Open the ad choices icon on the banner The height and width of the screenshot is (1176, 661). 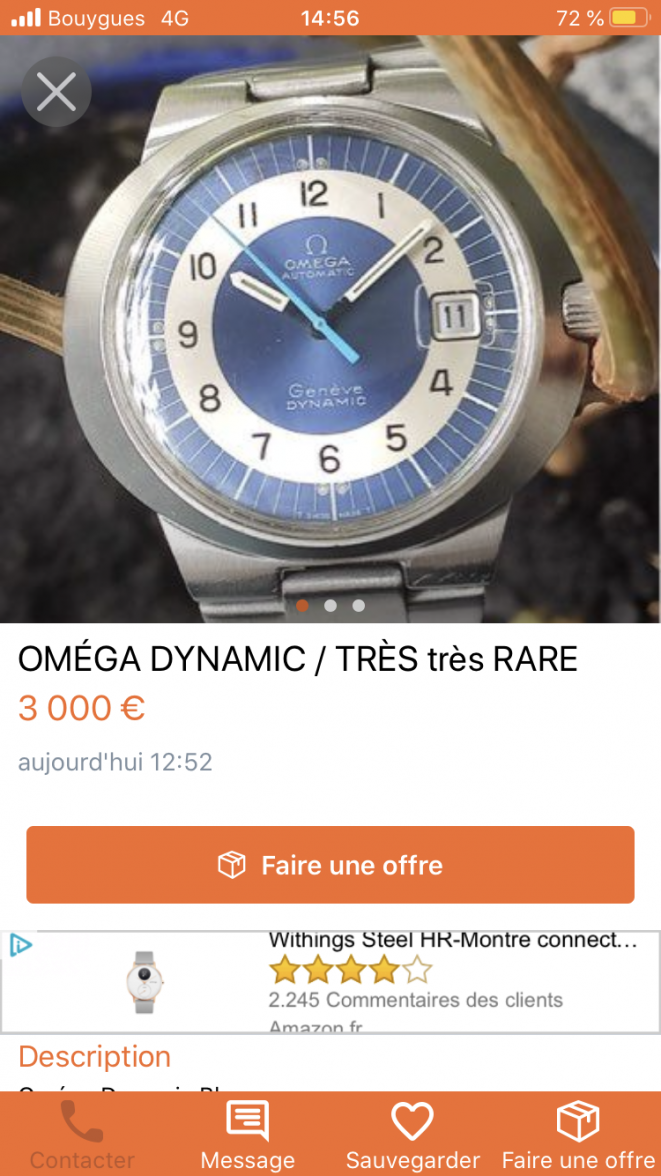(21, 945)
